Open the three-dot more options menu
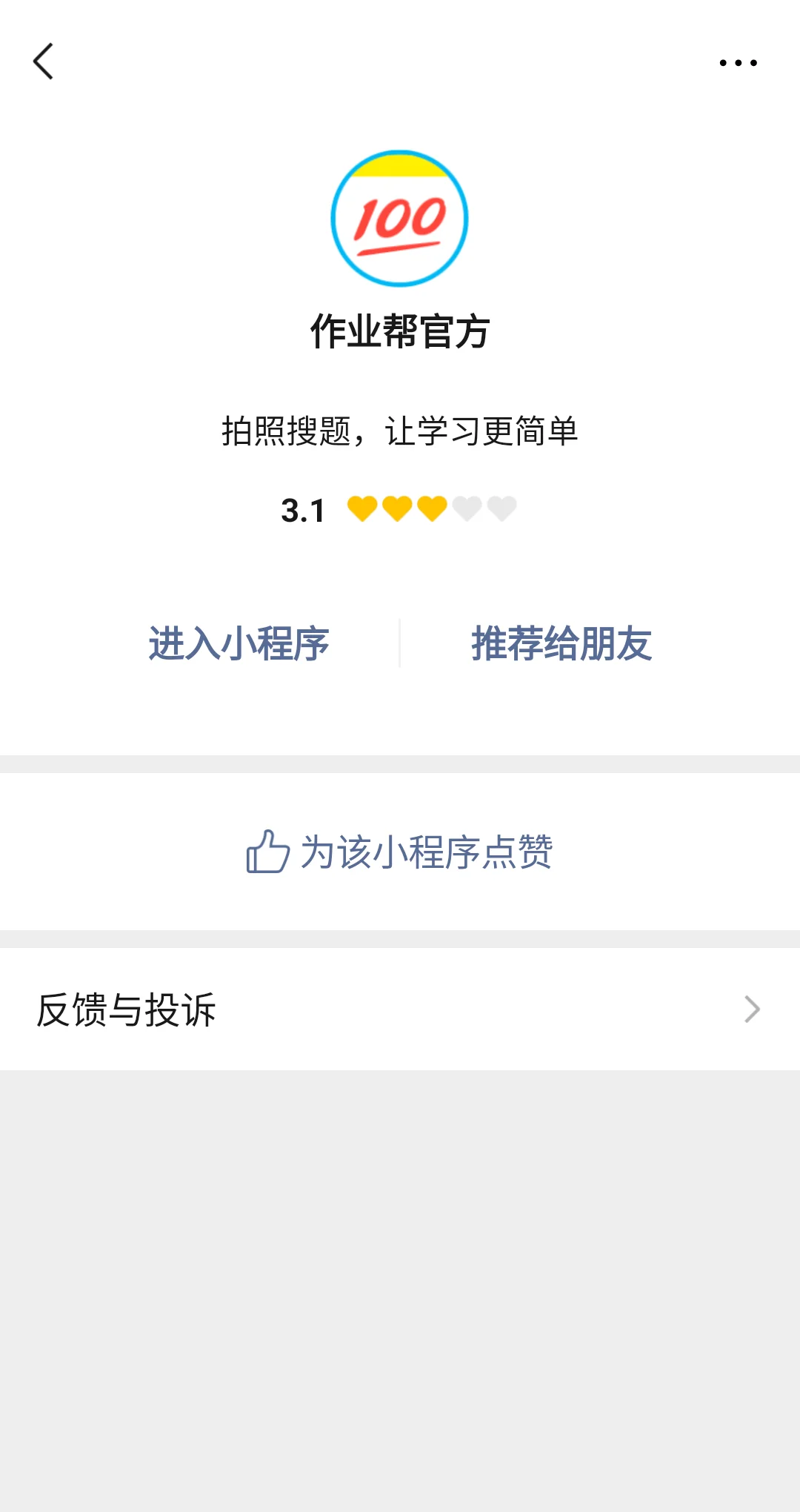Image resolution: width=800 pixels, height=1512 pixels. coord(738,63)
